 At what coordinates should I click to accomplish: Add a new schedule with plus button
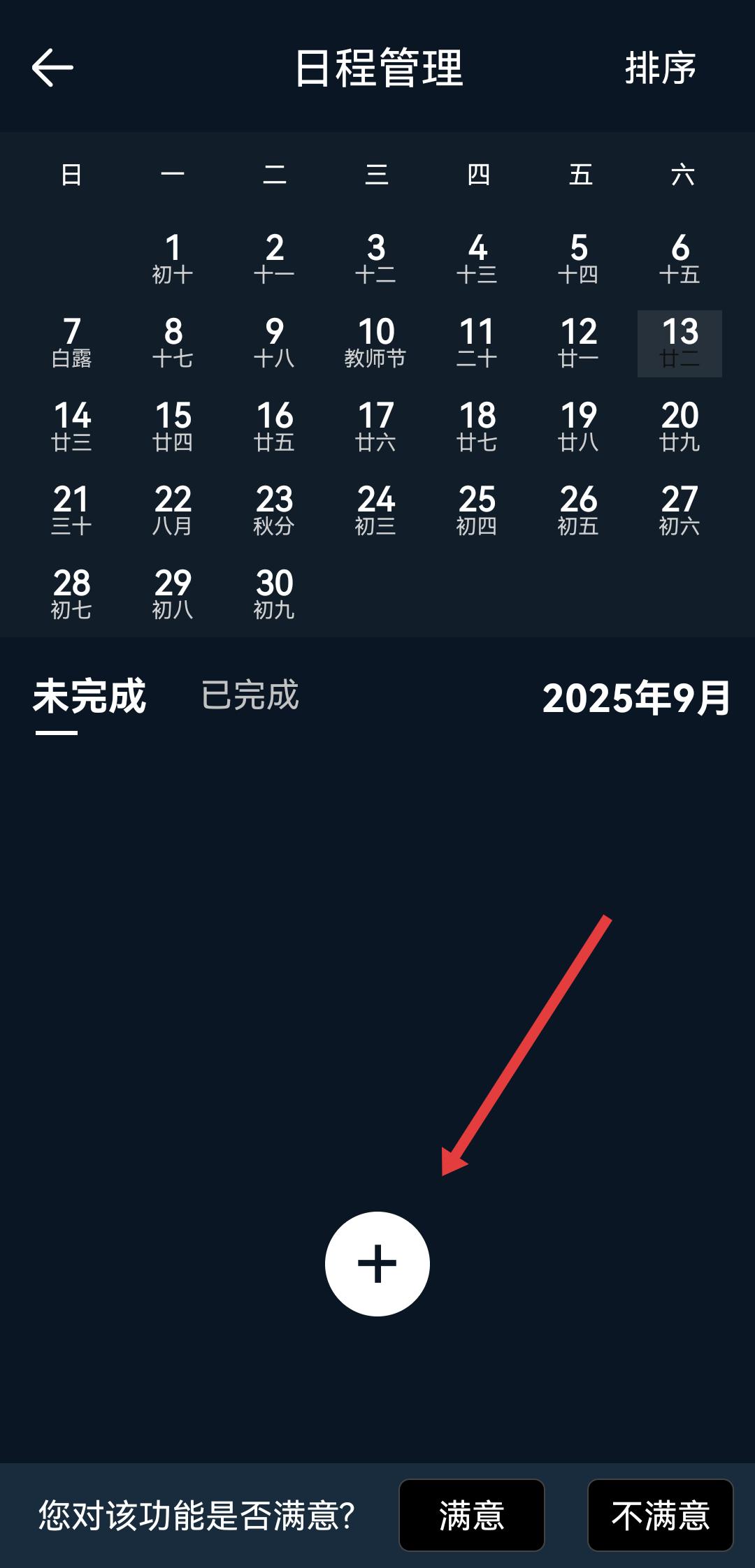(377, 1263)
